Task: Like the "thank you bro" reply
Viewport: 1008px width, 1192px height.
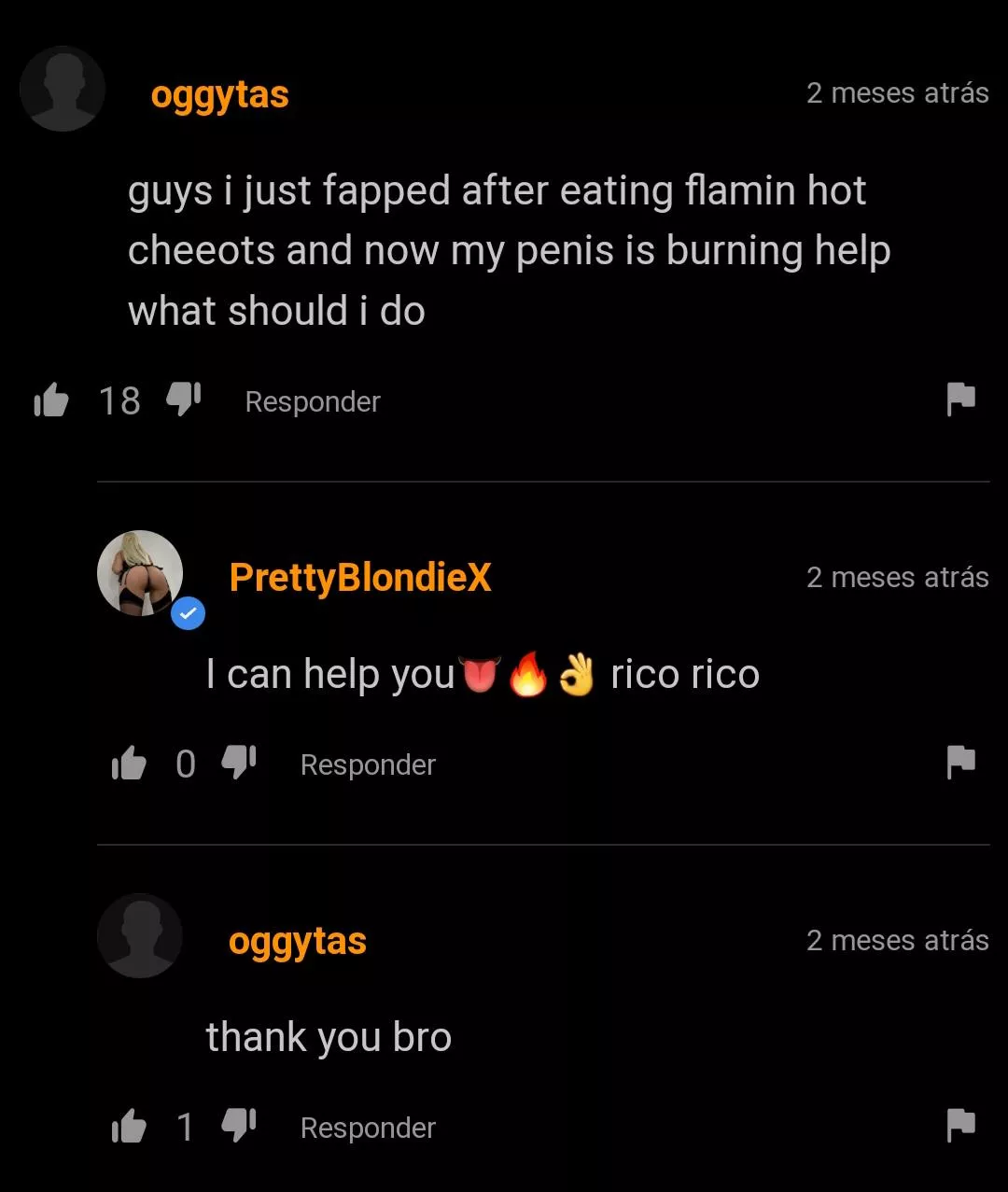Action: (x=129, y=1128)
